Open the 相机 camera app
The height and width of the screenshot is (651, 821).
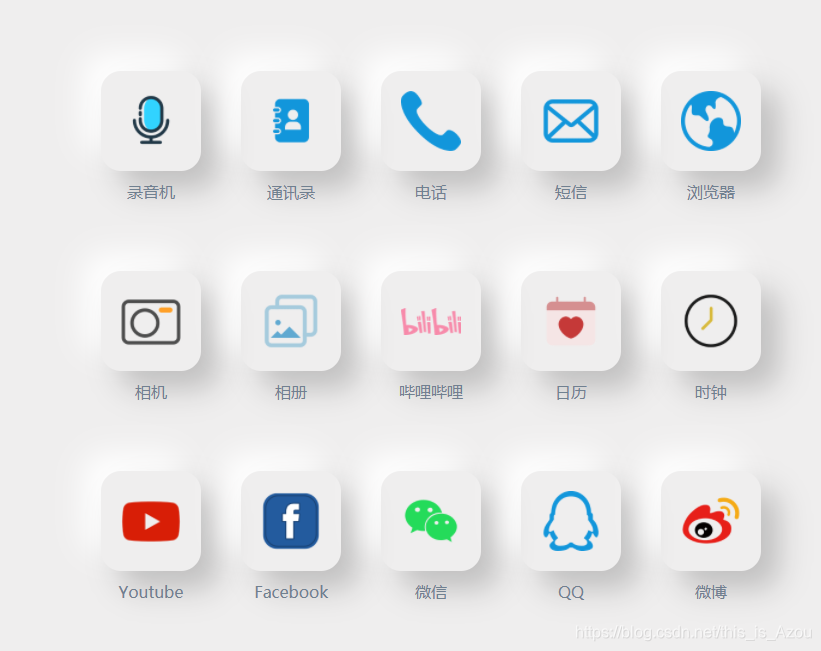[x=151, y=321]
